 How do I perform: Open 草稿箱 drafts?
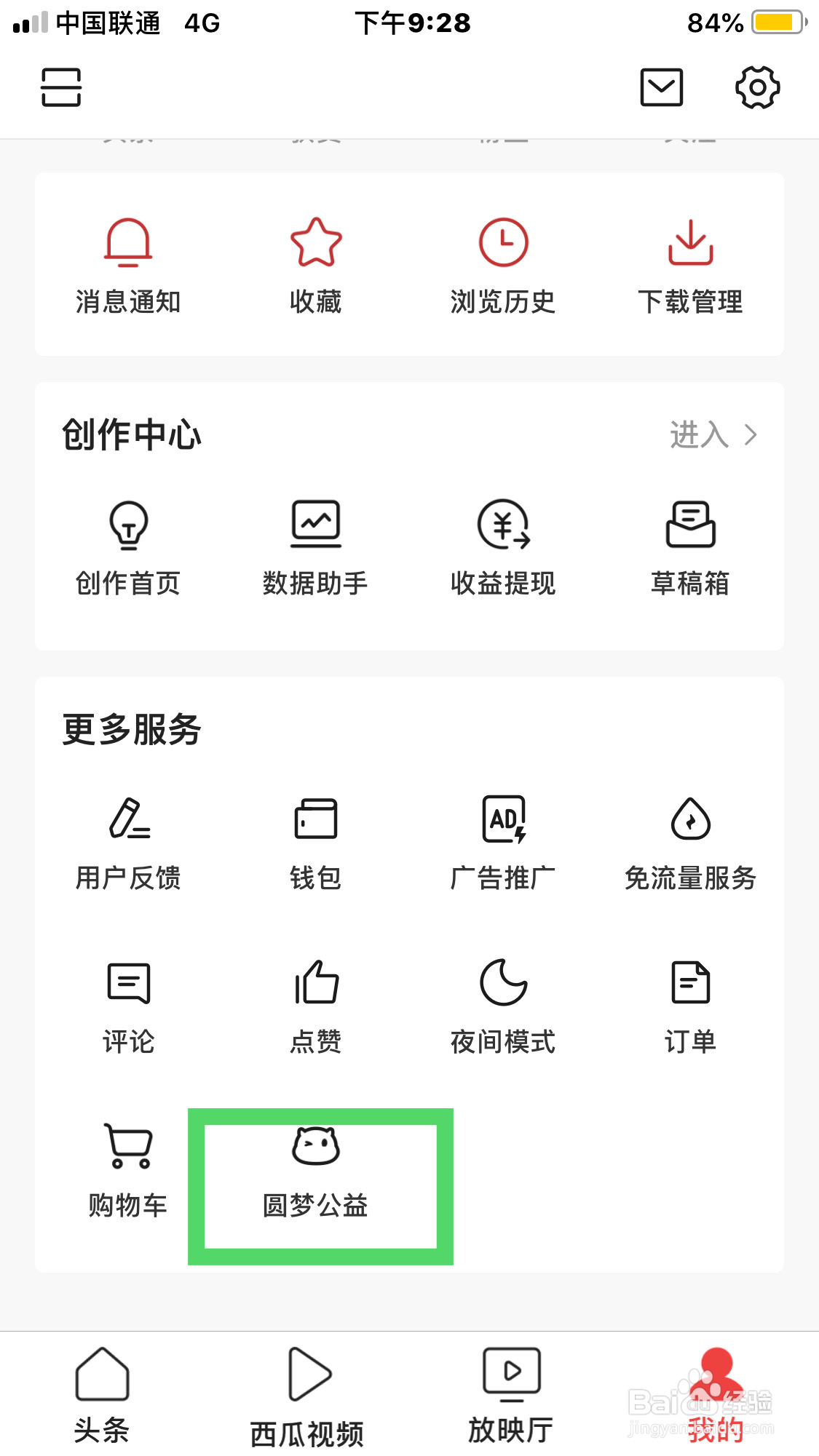point(690,548)
